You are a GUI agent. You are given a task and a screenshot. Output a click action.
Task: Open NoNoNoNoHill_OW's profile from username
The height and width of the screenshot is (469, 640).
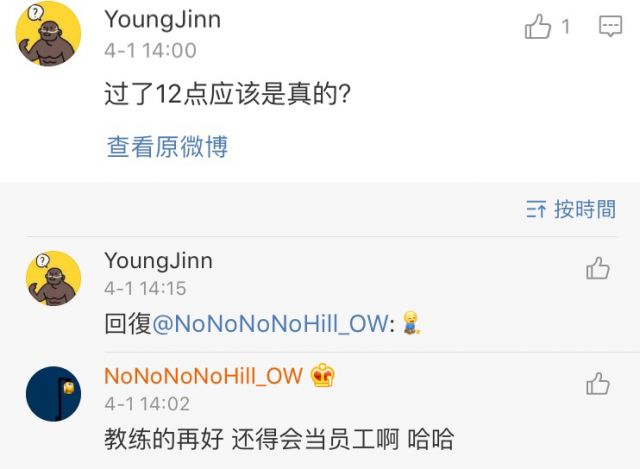click(204, 376)
